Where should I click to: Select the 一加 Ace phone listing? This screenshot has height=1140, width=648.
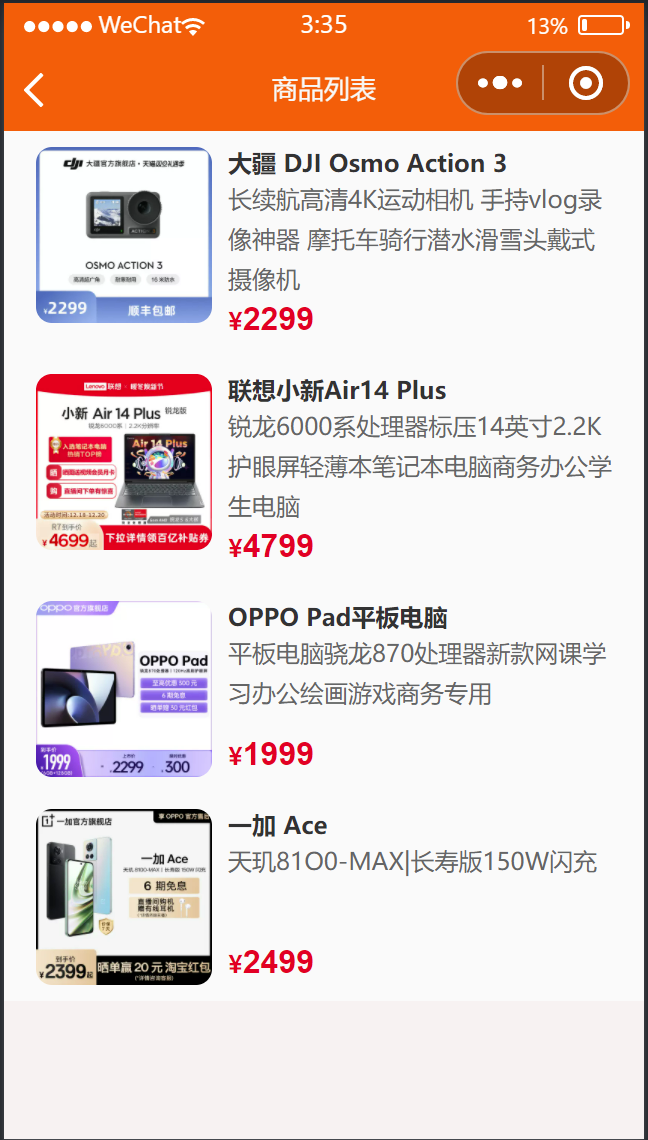[324, 897]
